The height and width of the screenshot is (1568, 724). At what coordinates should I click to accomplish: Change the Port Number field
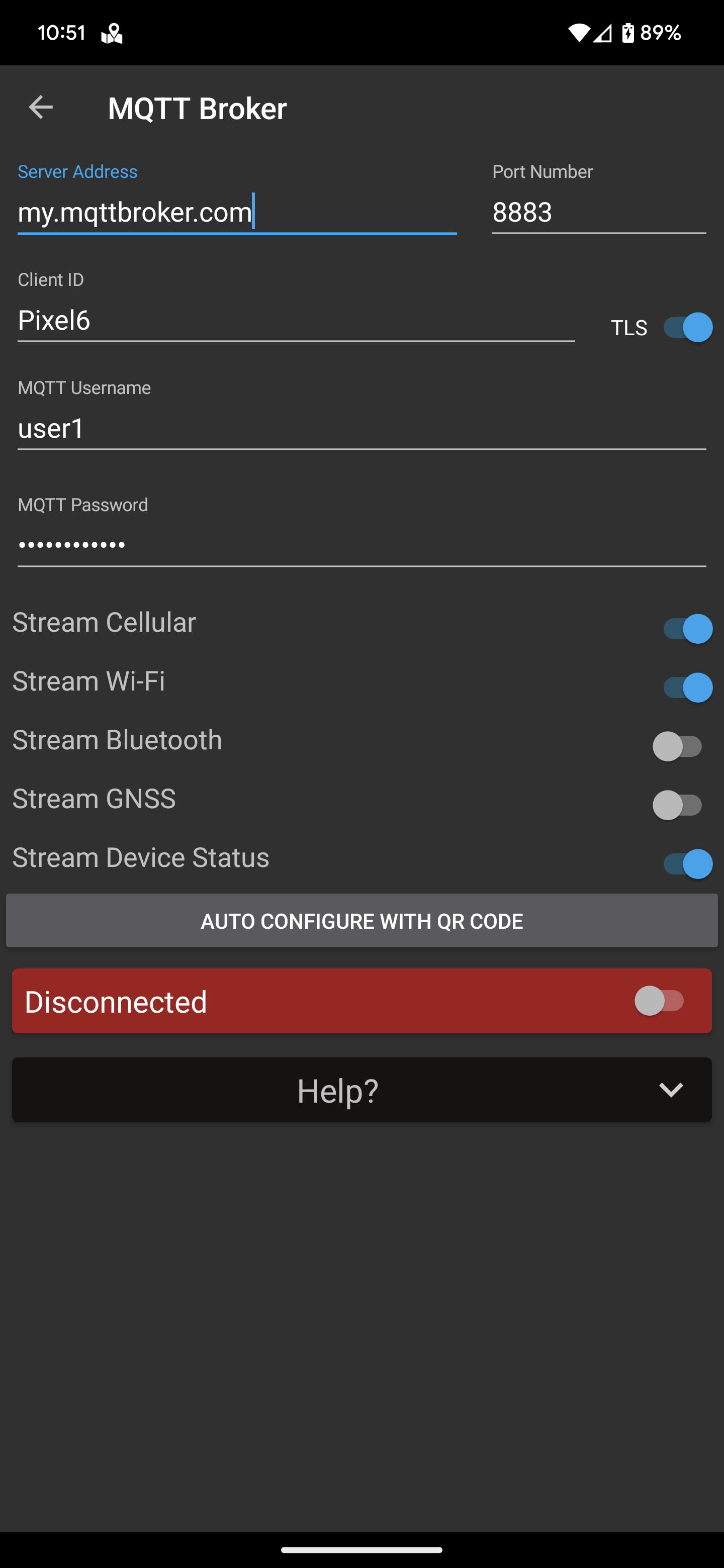[599, 212]
